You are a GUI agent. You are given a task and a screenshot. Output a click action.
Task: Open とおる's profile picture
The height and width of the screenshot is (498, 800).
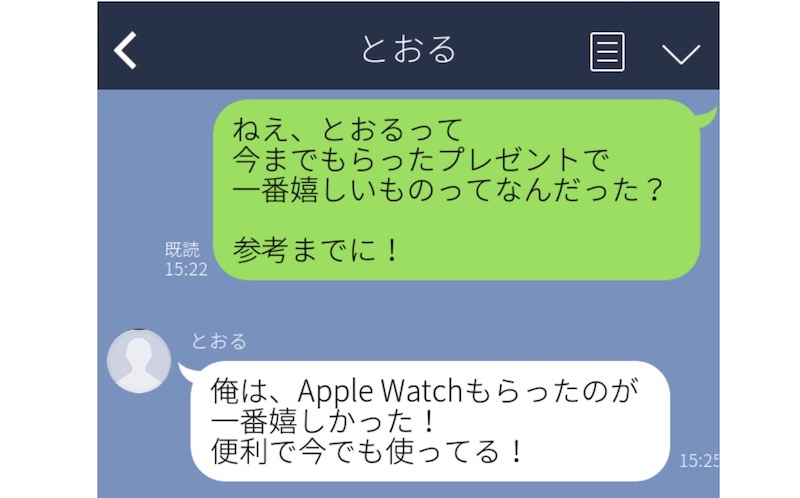point(138,360)
